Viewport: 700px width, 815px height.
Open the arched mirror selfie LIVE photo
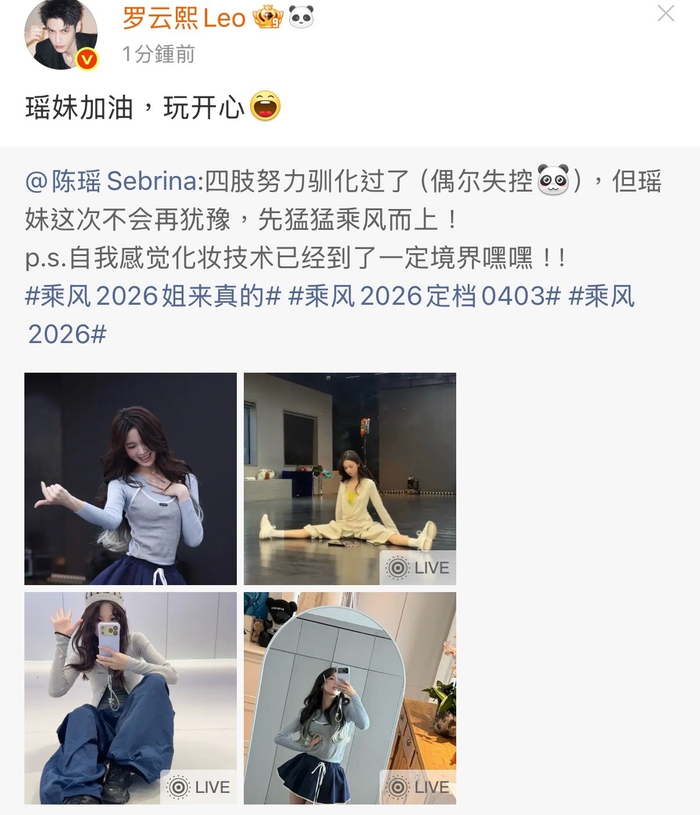(350, 697)
